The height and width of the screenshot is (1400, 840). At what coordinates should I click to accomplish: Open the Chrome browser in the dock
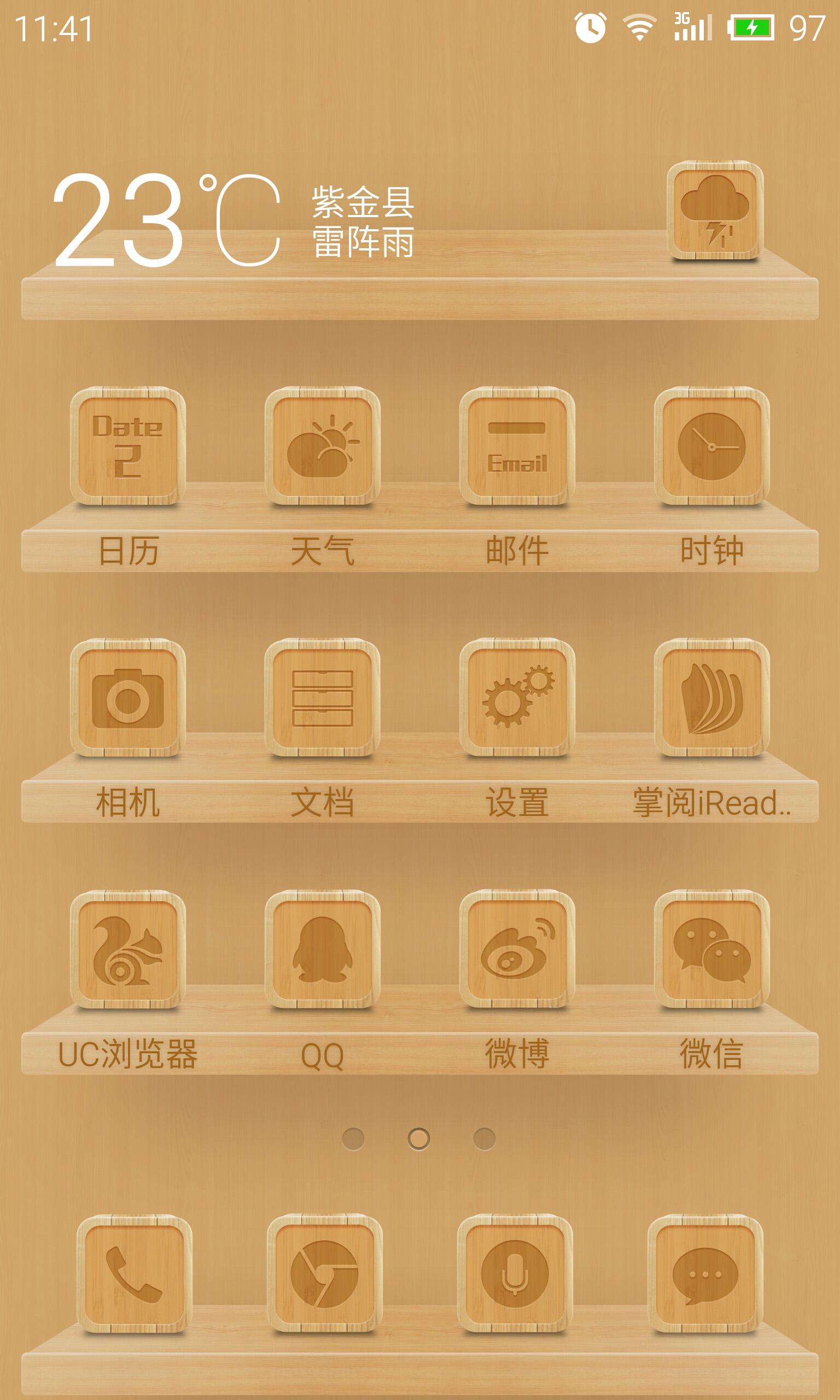pyautogui.click(x=324, y=1274)
